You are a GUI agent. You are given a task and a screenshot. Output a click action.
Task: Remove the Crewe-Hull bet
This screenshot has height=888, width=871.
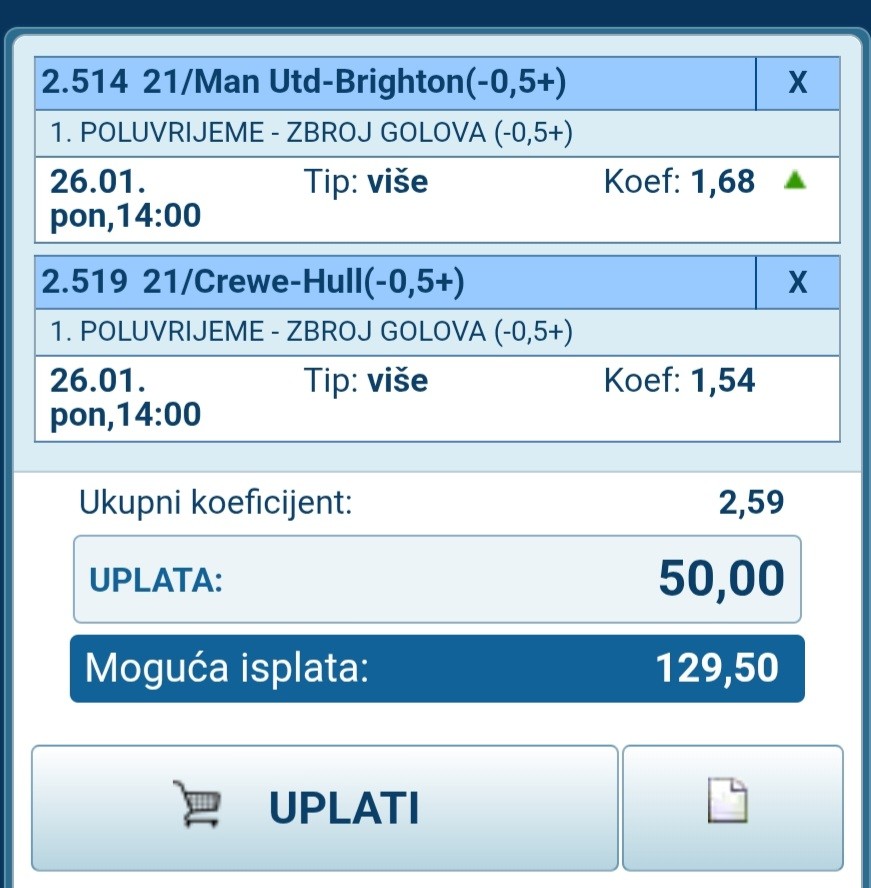797,284
